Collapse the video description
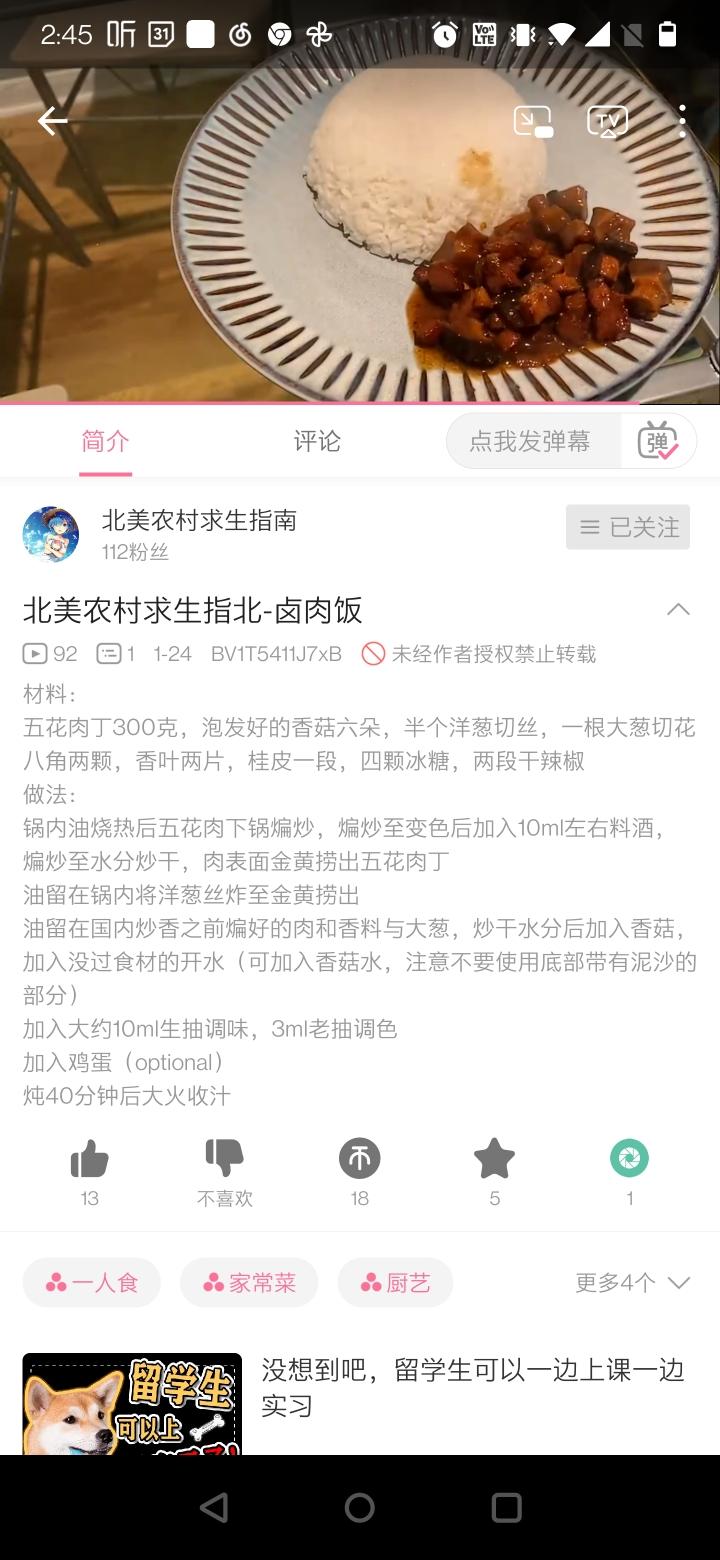 coord(678,609)
